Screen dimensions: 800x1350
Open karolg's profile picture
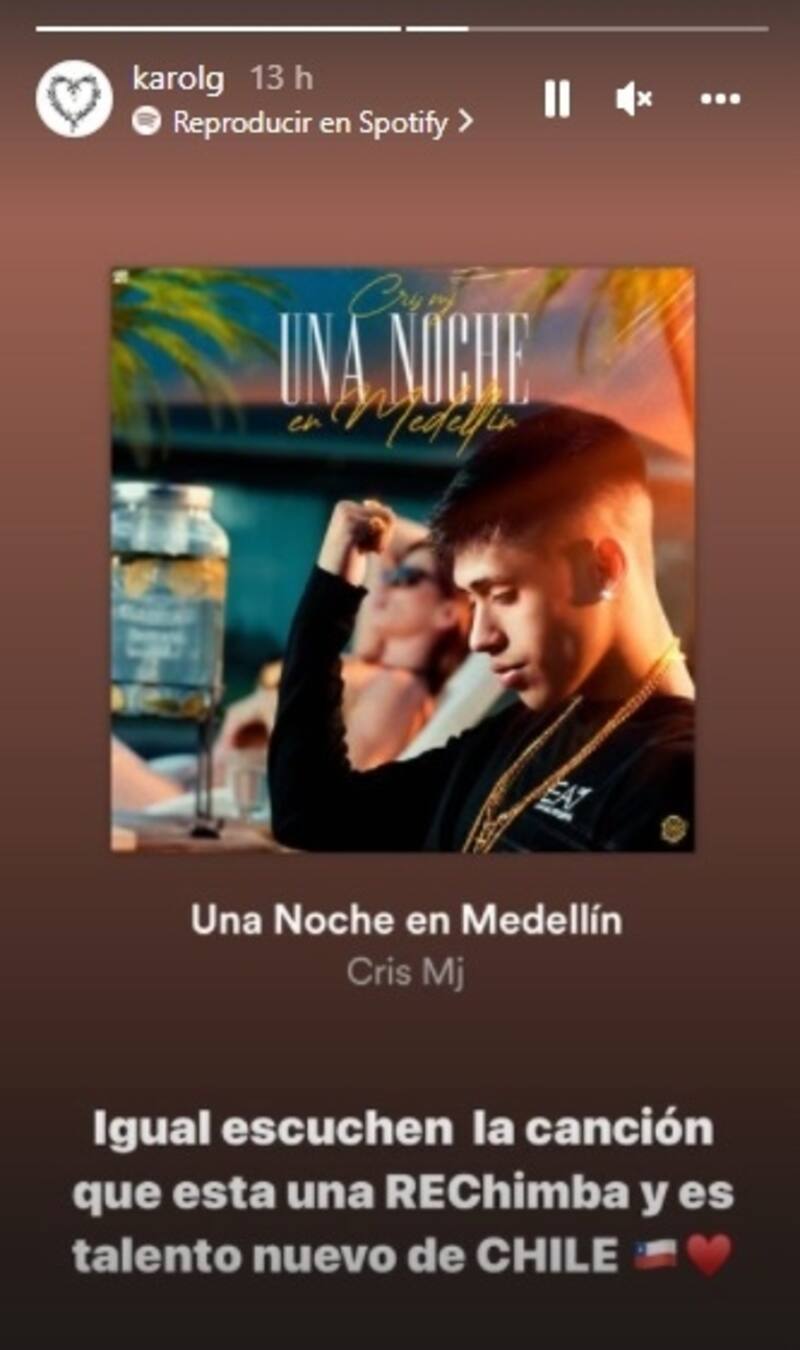[x=74, y=98]
